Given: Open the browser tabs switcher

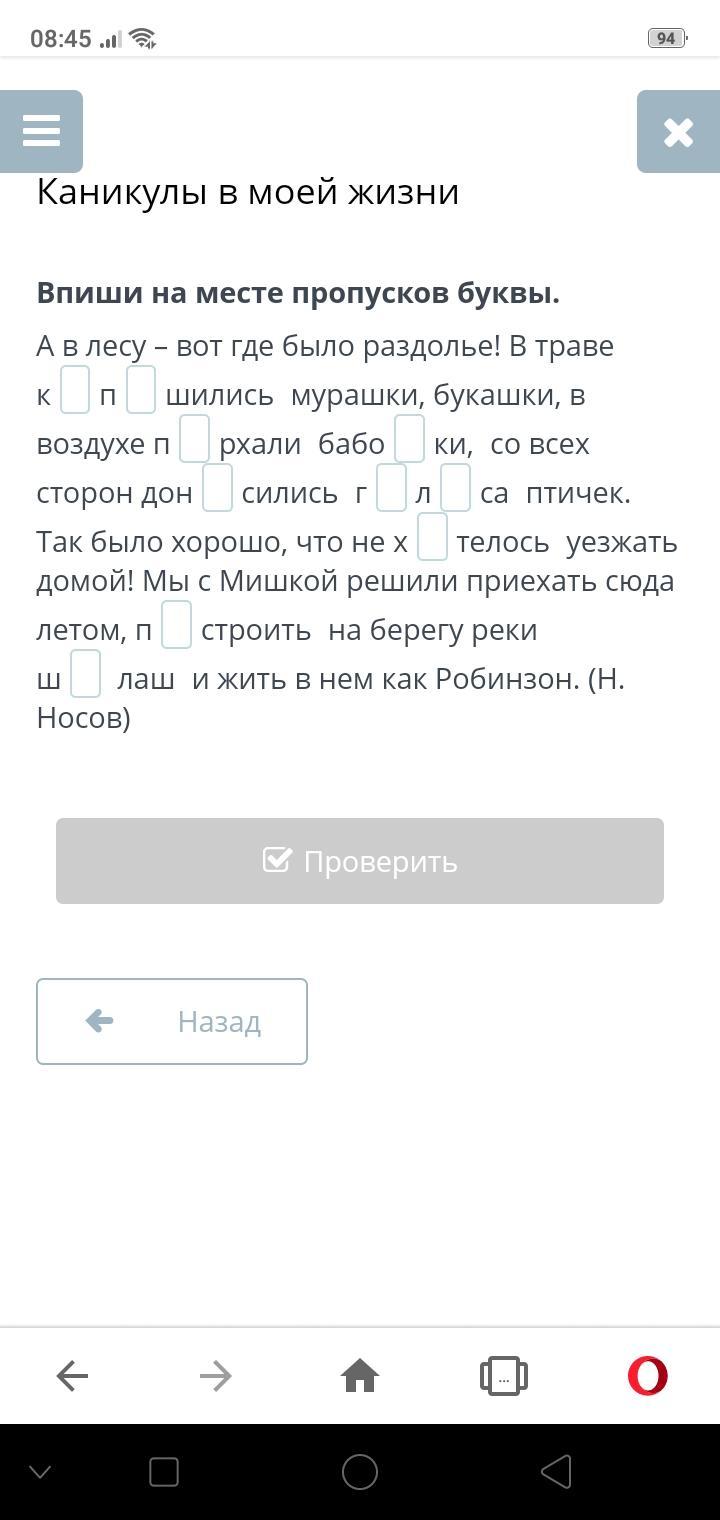Looking at the screenshot, I should [504, 1376].
